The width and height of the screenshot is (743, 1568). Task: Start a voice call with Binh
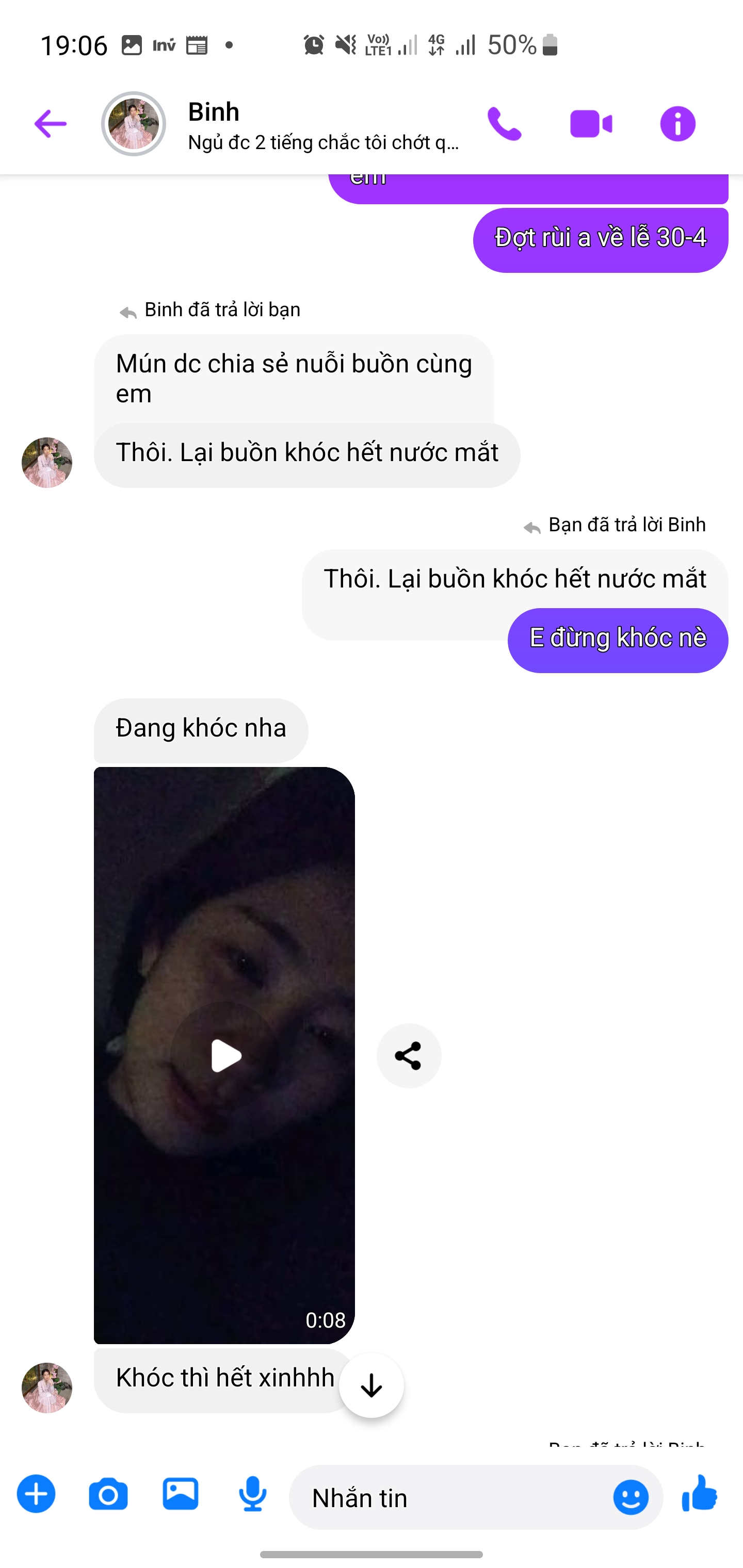coord(504,124)
